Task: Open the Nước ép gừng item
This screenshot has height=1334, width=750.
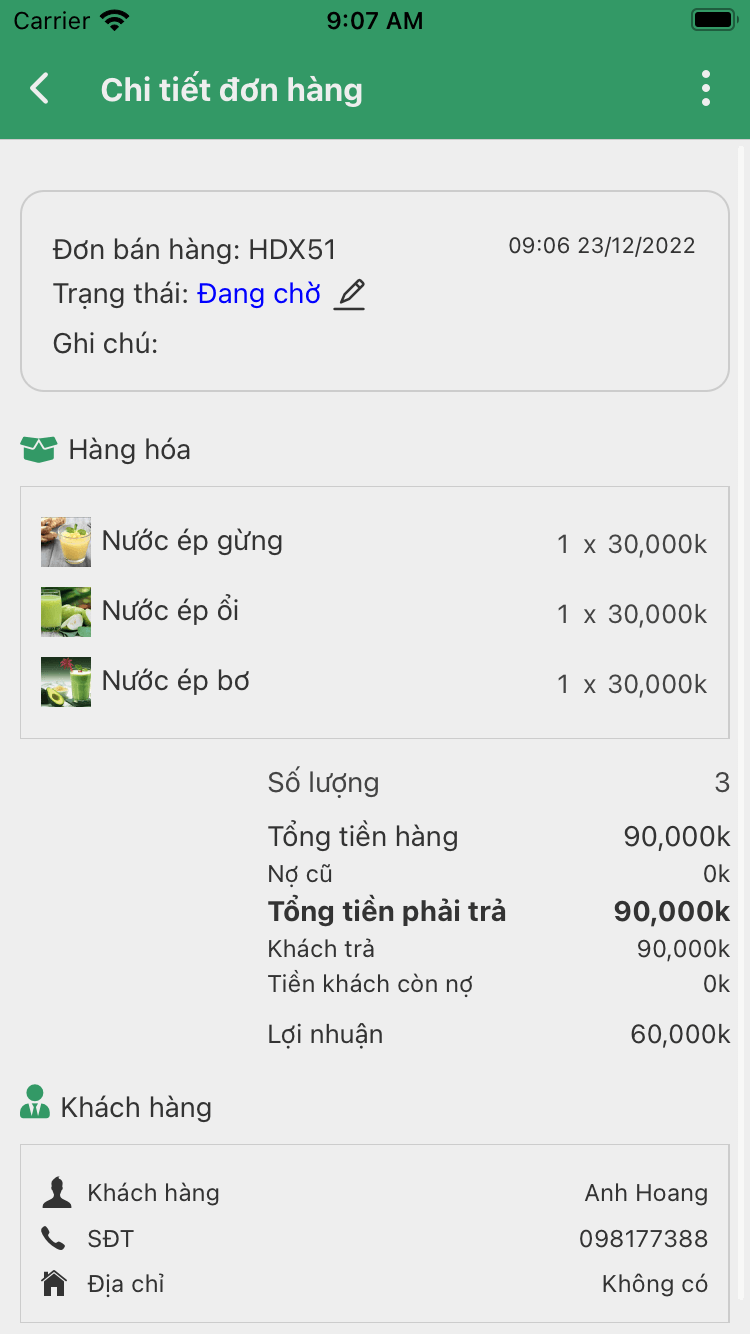Action: coord(192,542)
